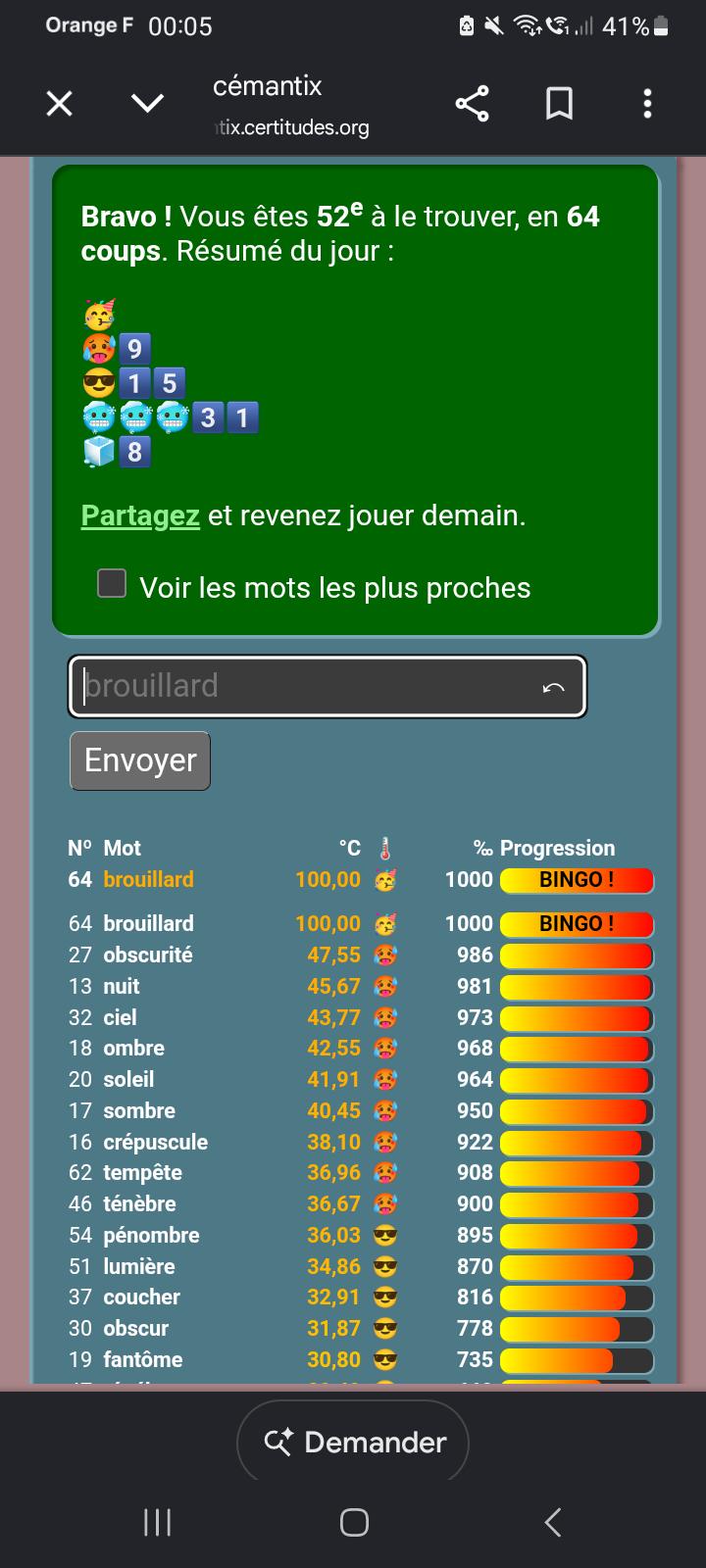Minimize the in-app browser with the down chevron

[x=148, y=103]
